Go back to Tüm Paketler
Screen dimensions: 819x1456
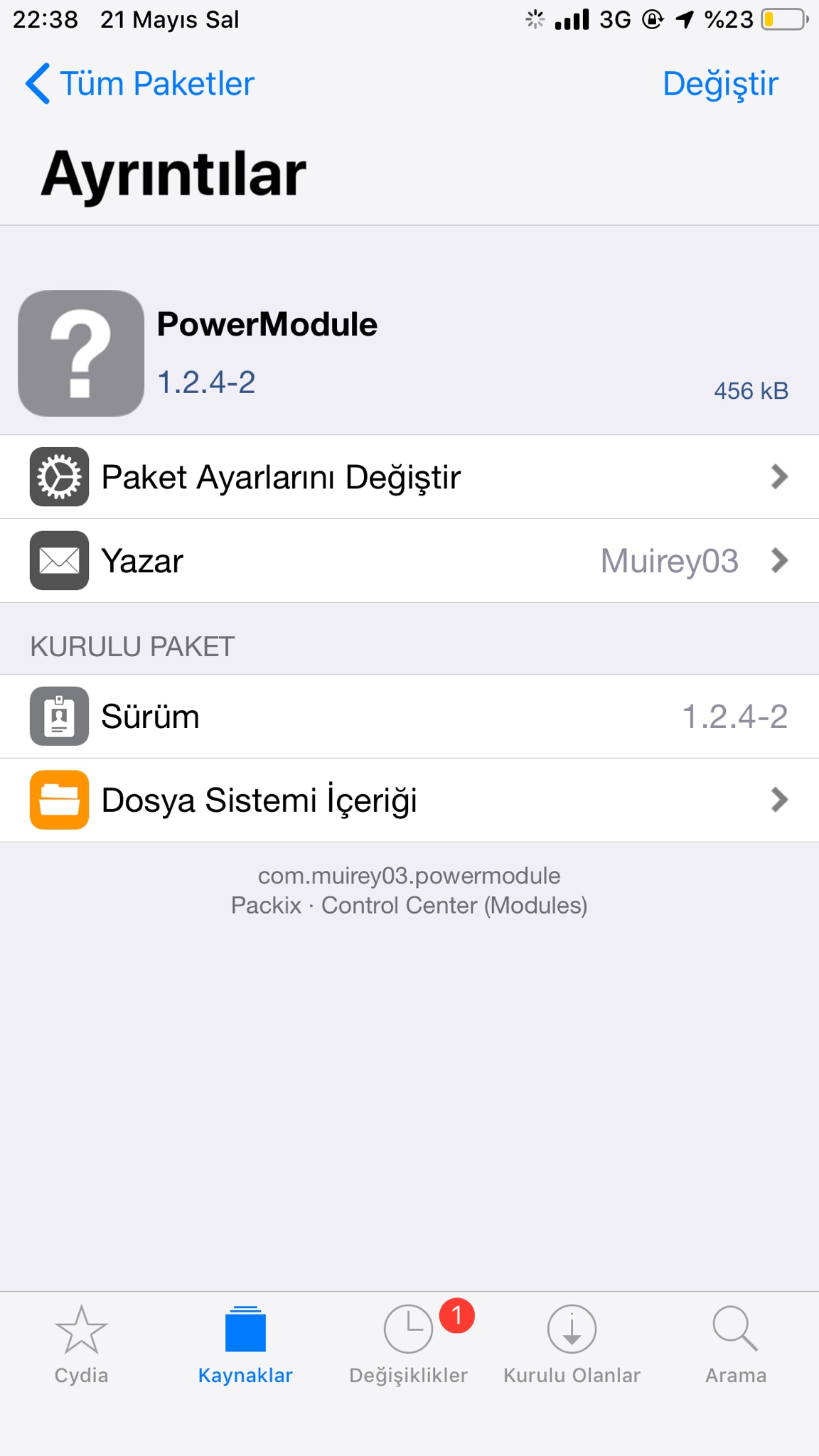pyautogui.click(x=139, y=84)
